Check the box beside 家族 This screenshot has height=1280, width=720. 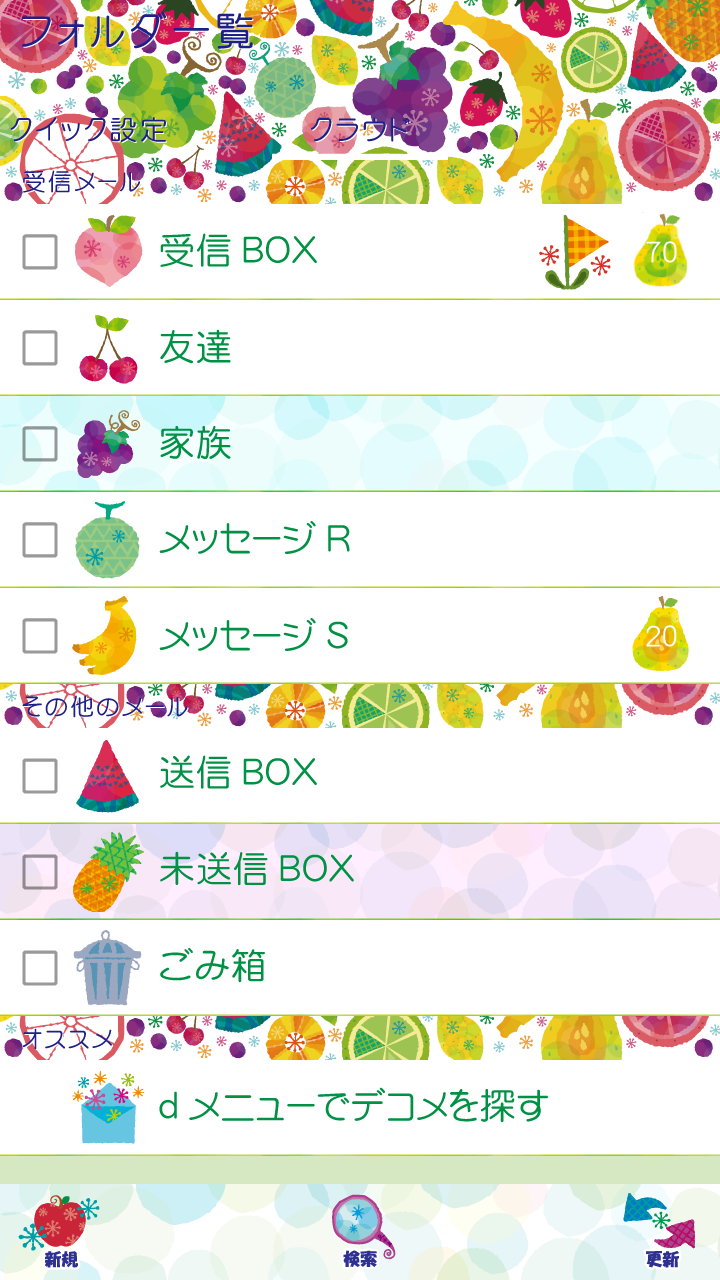click(x=40, y=444)
